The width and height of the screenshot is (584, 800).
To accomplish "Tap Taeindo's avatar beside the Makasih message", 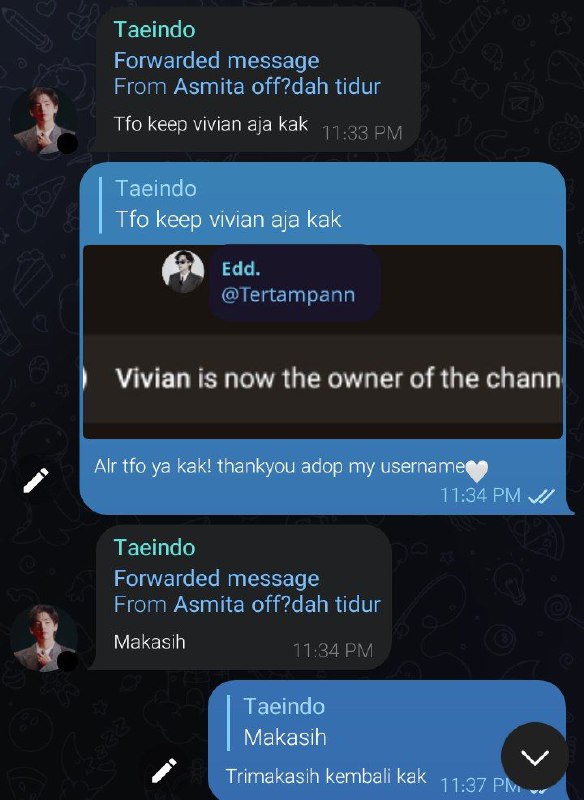I will coord(44,638).
